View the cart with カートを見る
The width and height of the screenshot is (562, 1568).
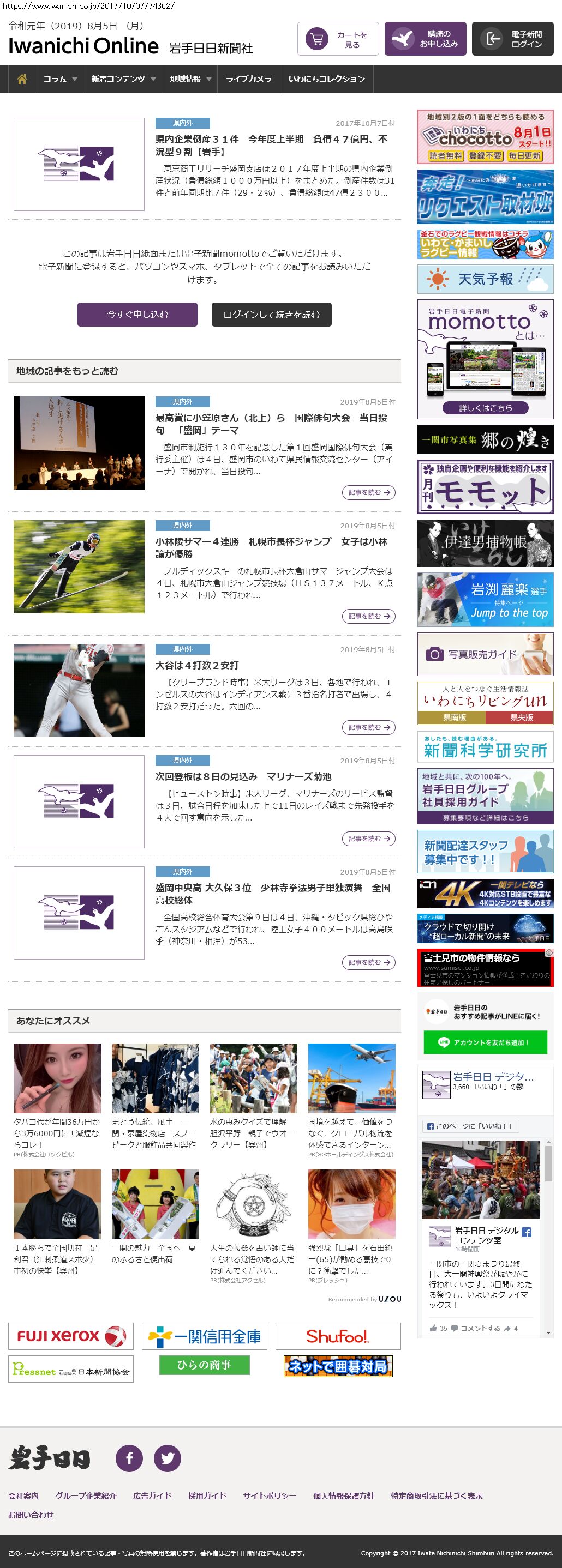[338, 39]
